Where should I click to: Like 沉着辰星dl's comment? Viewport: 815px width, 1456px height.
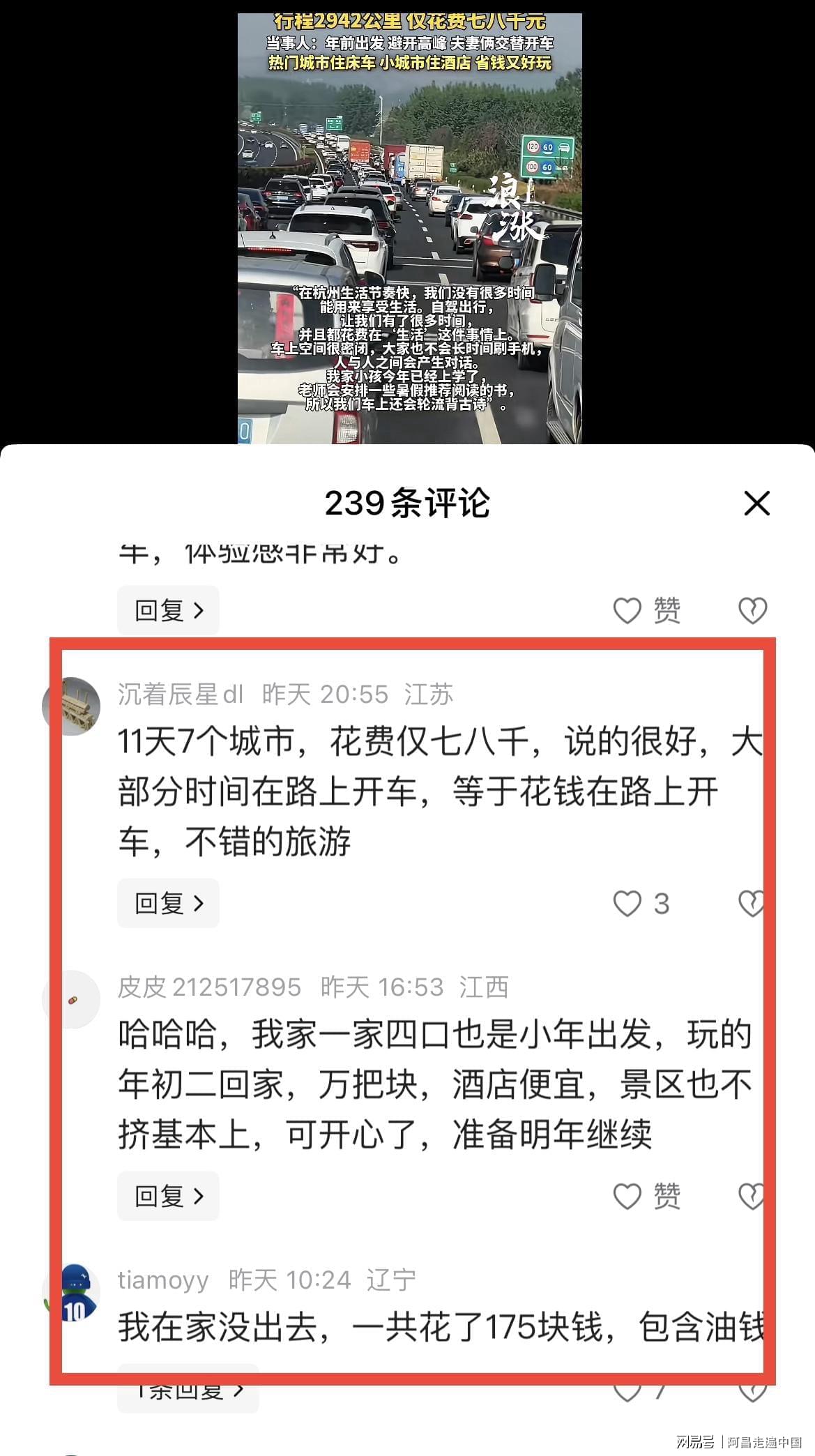(627, 904)
